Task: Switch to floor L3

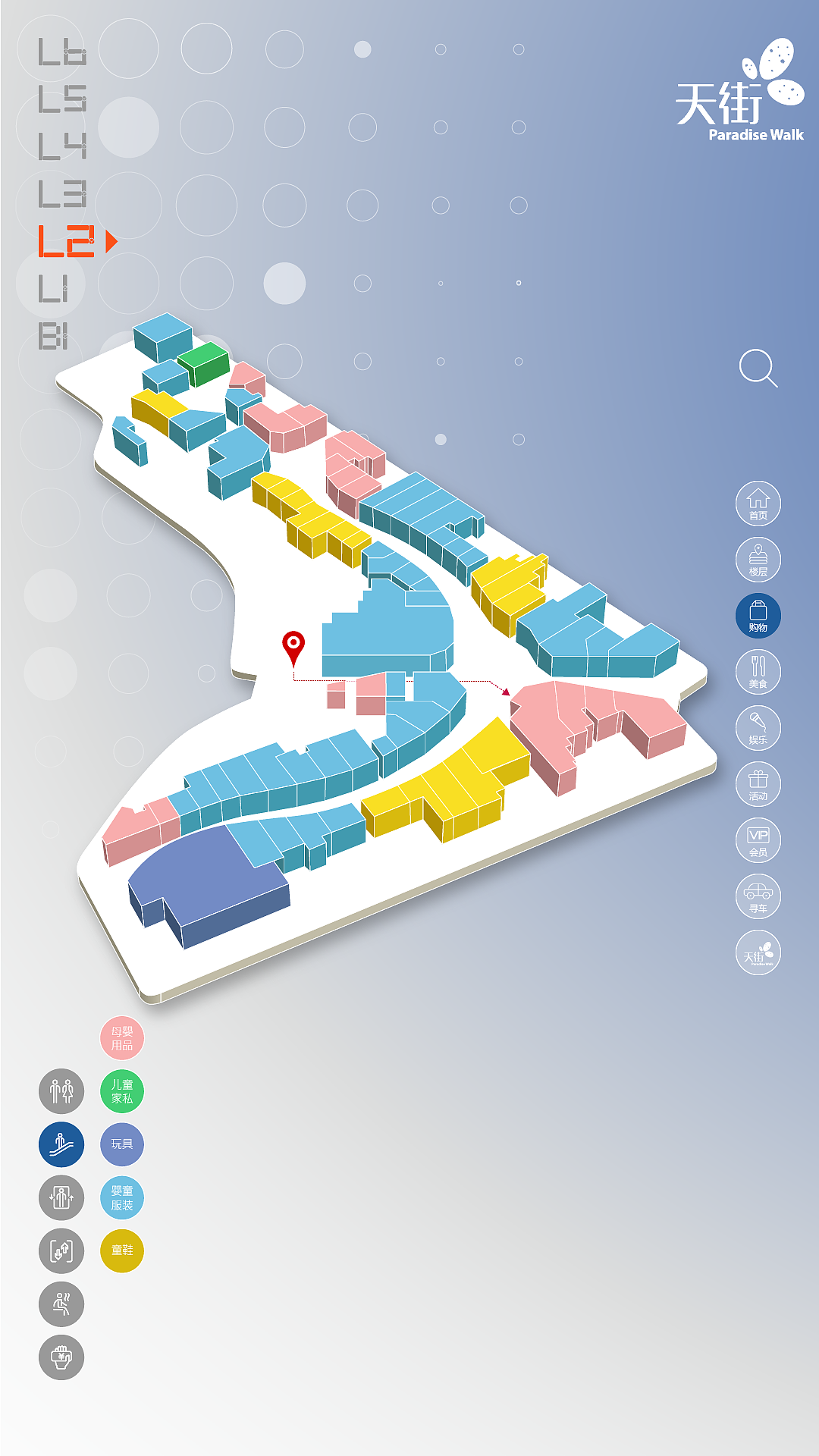Action: (x=62, y=194)
